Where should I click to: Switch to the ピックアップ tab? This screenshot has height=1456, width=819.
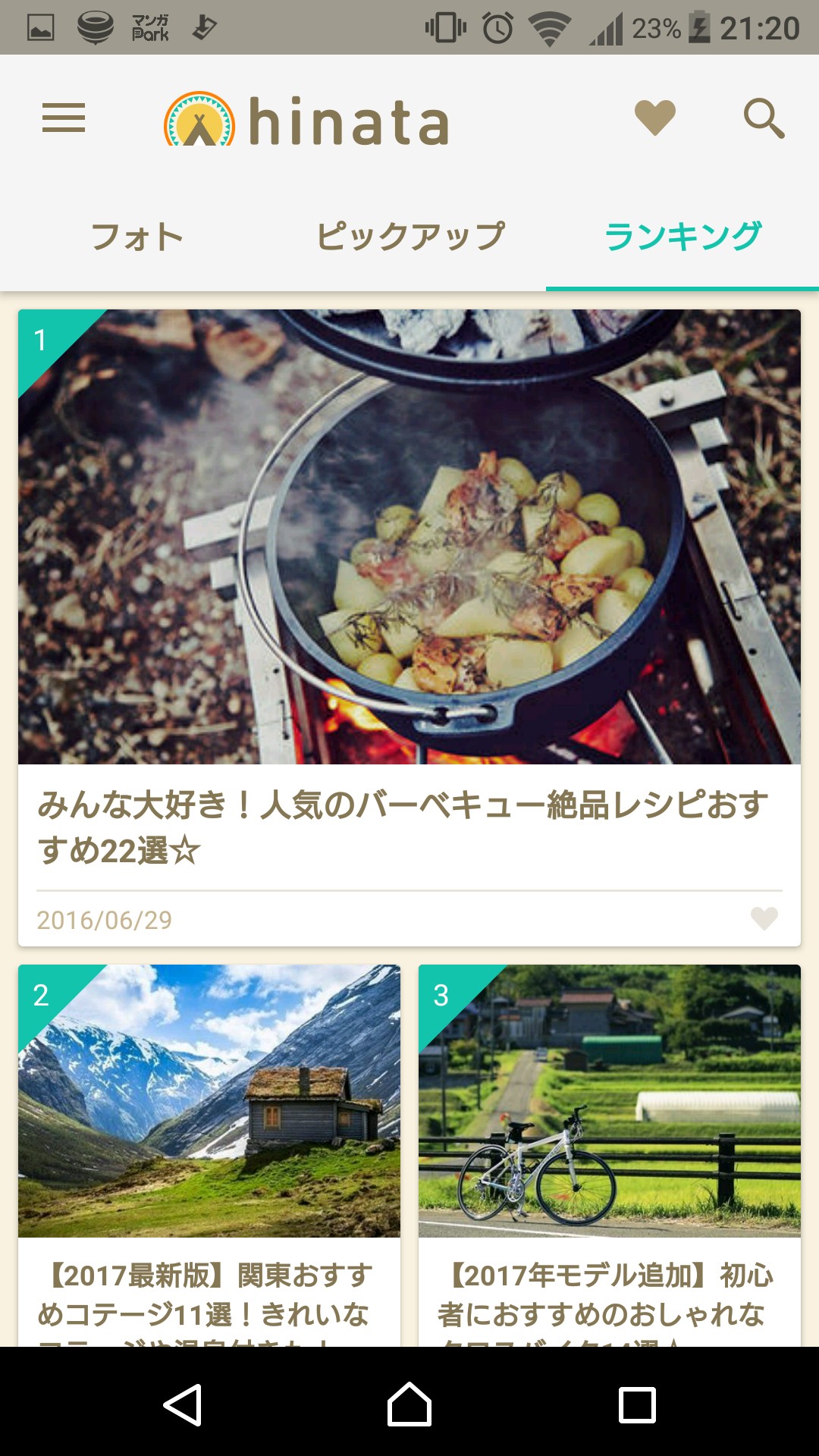(410, 237)
